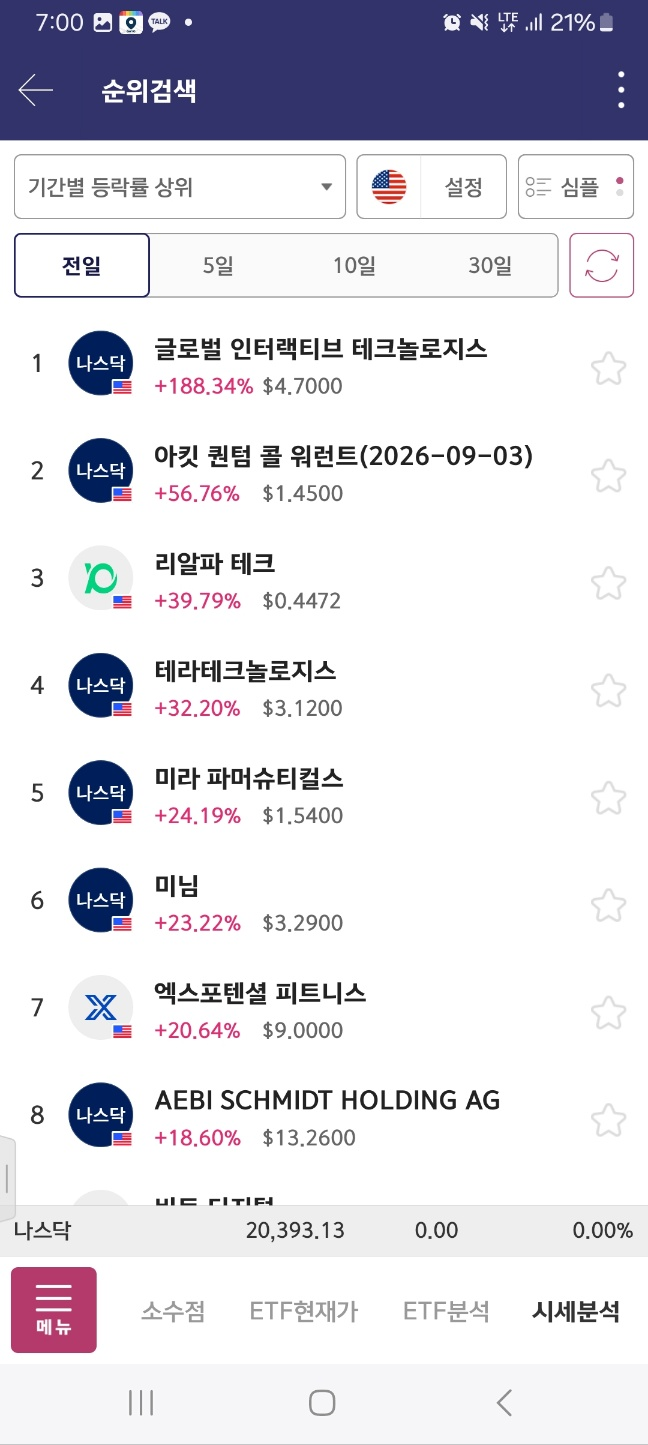
Task: Open the 설정 country setting button
Action: [x=432, y=186]
